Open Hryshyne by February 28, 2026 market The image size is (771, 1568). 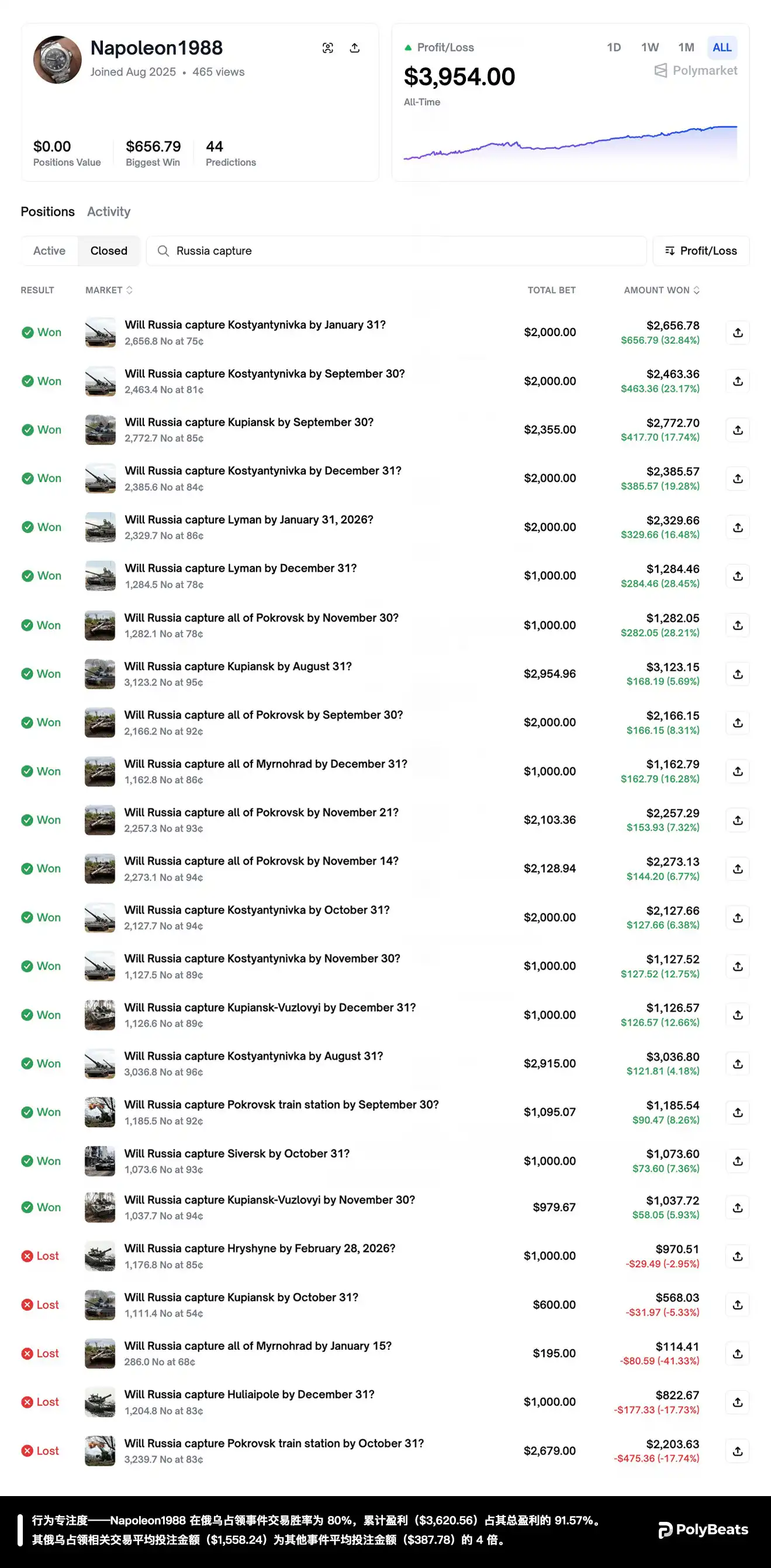pos(260,1248)
